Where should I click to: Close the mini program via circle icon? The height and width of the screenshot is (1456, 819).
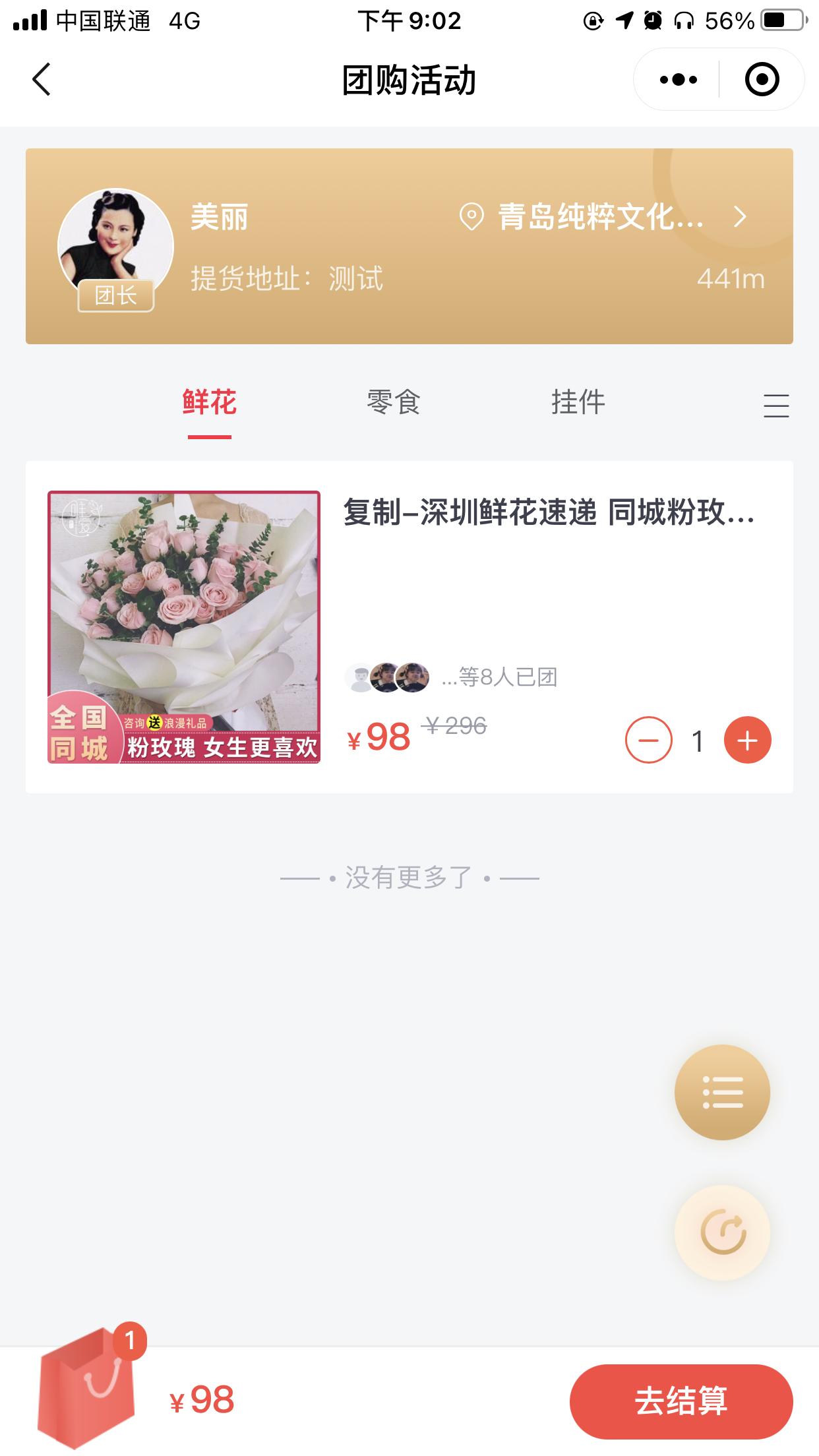(762, 80)
